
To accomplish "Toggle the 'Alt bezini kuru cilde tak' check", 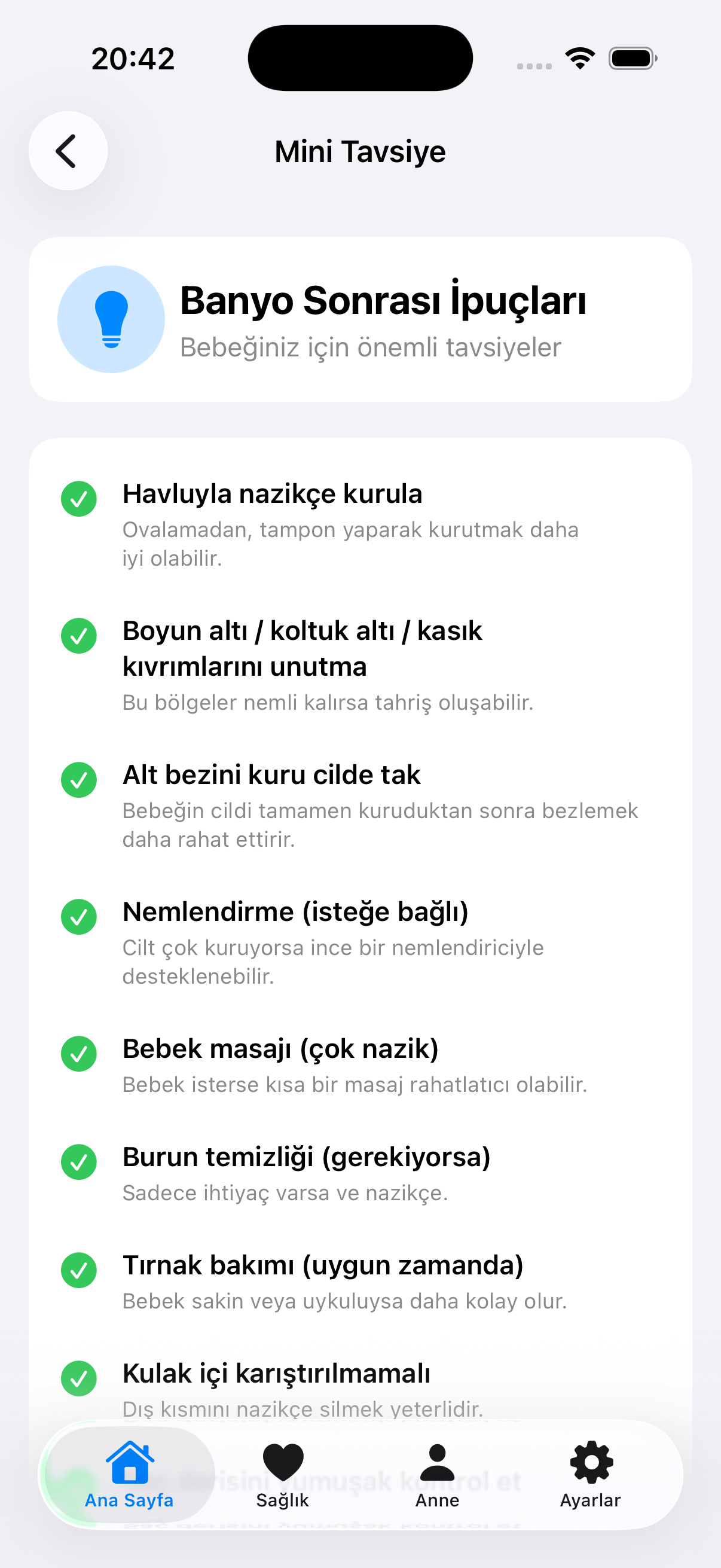I will point(79,780).
